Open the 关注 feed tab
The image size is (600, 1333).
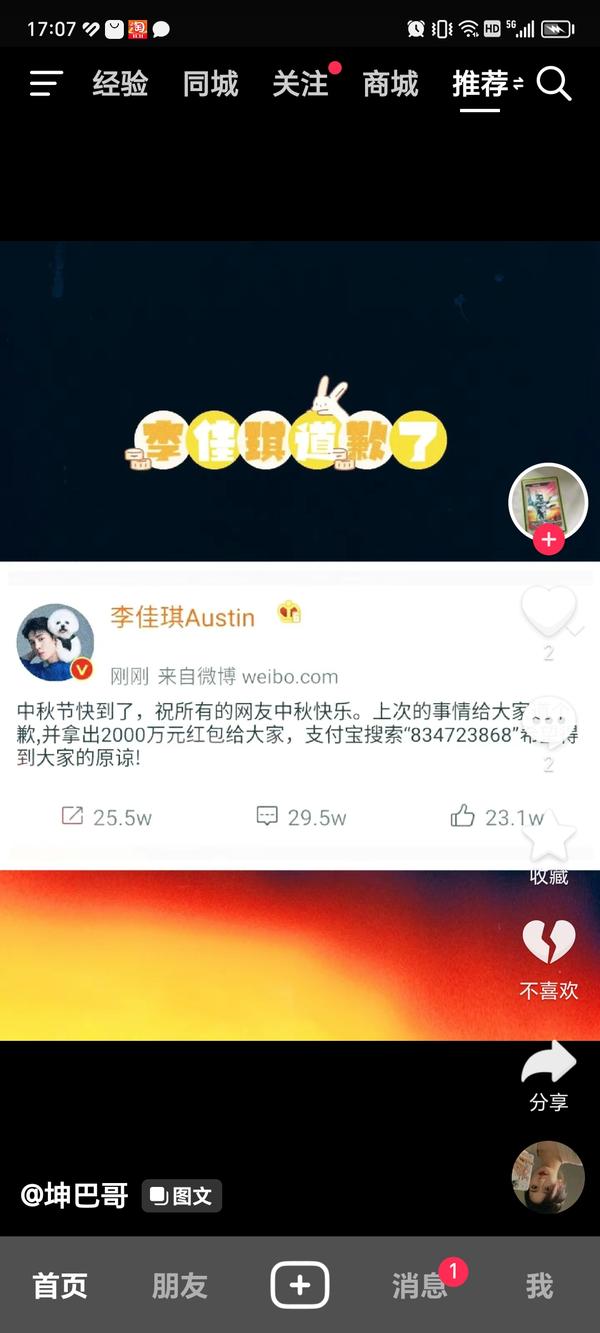point(300,84)
